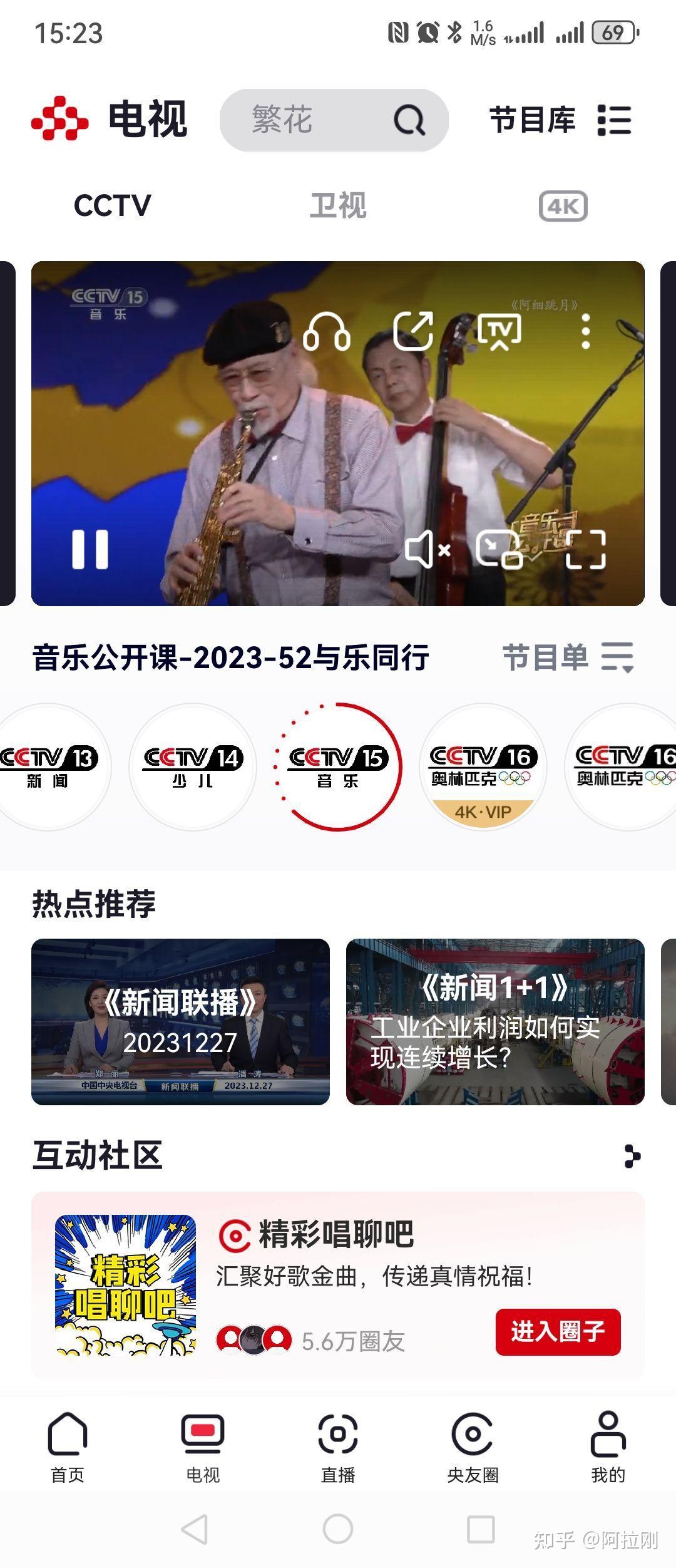Share the playing video

(x=413, y=331)
